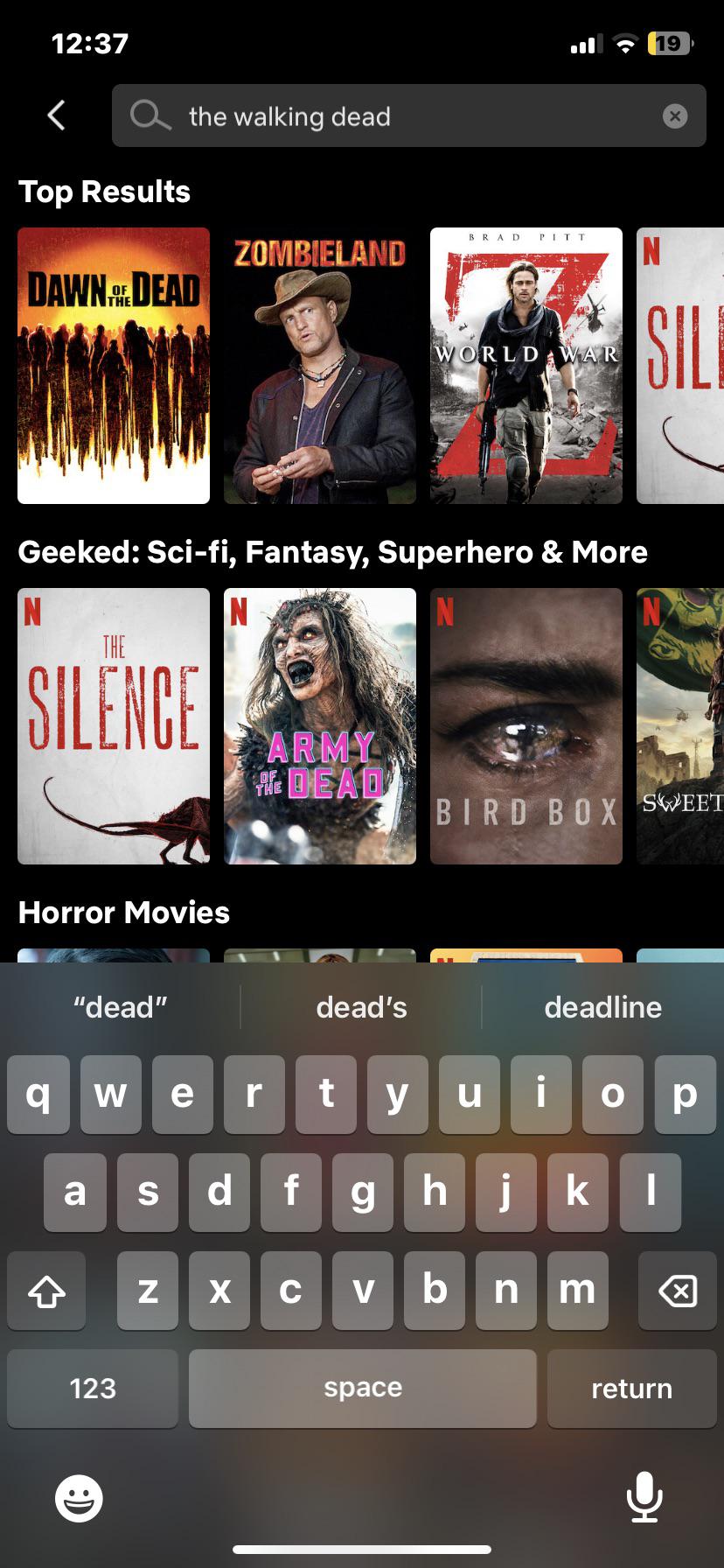Choose the deadline autocomplete suggestion
Screen dimensions: 724x1568
tap(602, 1006)
